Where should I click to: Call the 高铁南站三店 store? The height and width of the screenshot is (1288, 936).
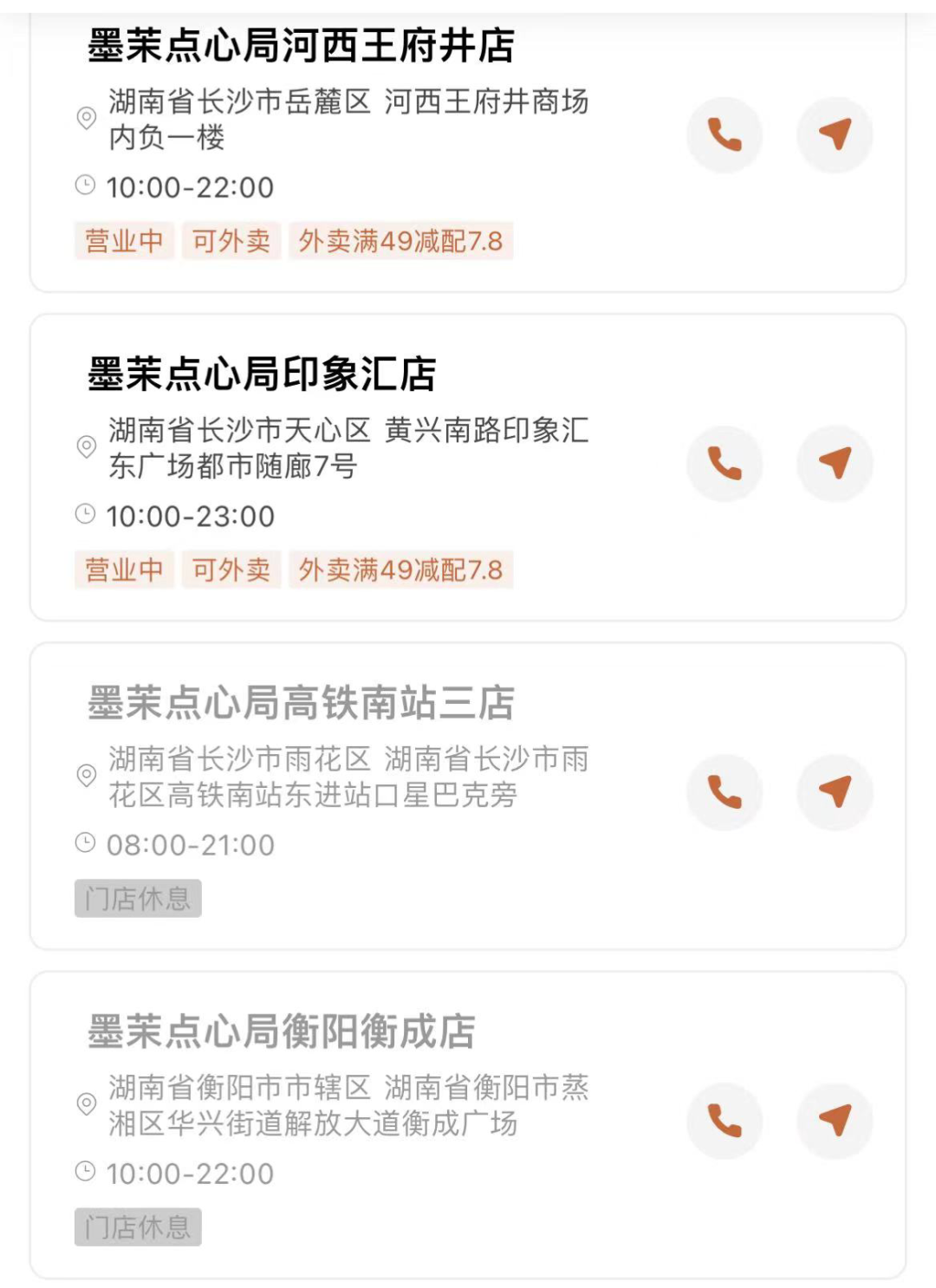tap(725, 792)
